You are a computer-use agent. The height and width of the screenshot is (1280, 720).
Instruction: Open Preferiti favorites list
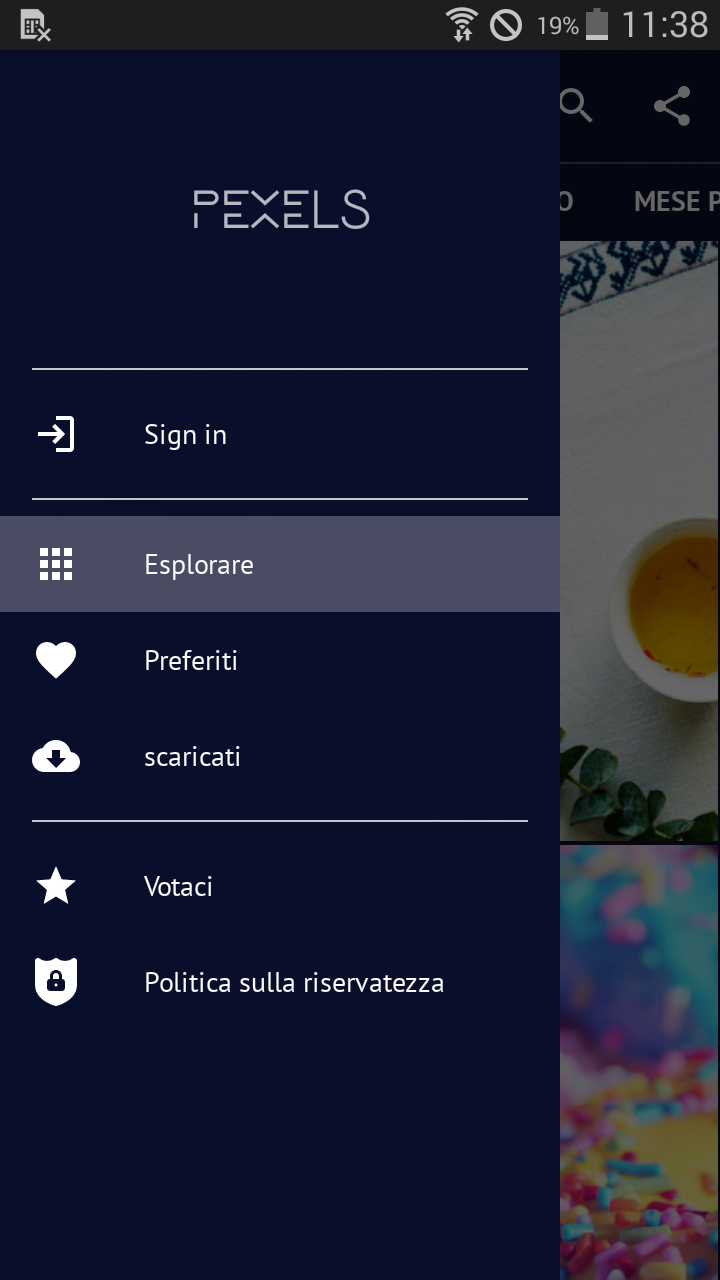pyautogui.click(x=280, y=660)
